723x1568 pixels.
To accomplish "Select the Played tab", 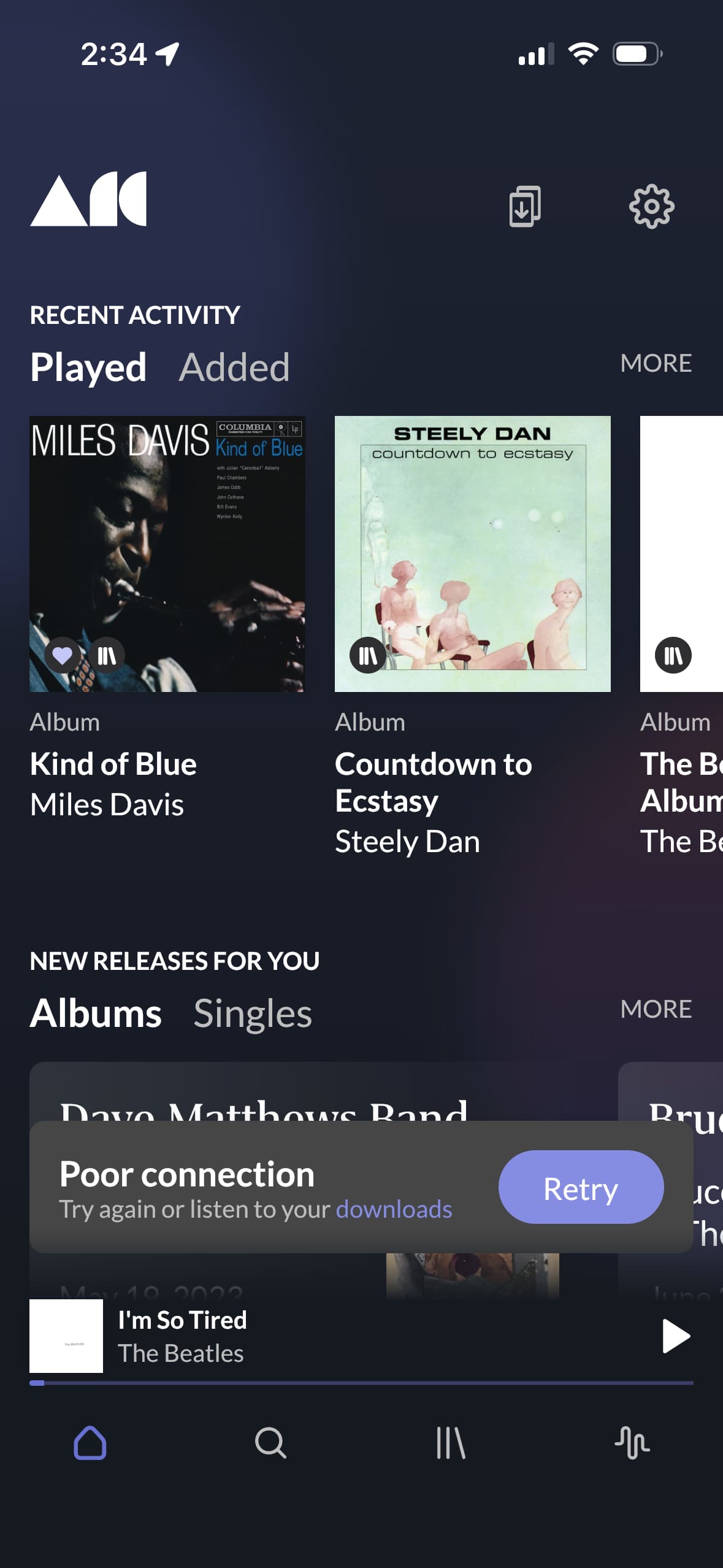I will (88, 367).
